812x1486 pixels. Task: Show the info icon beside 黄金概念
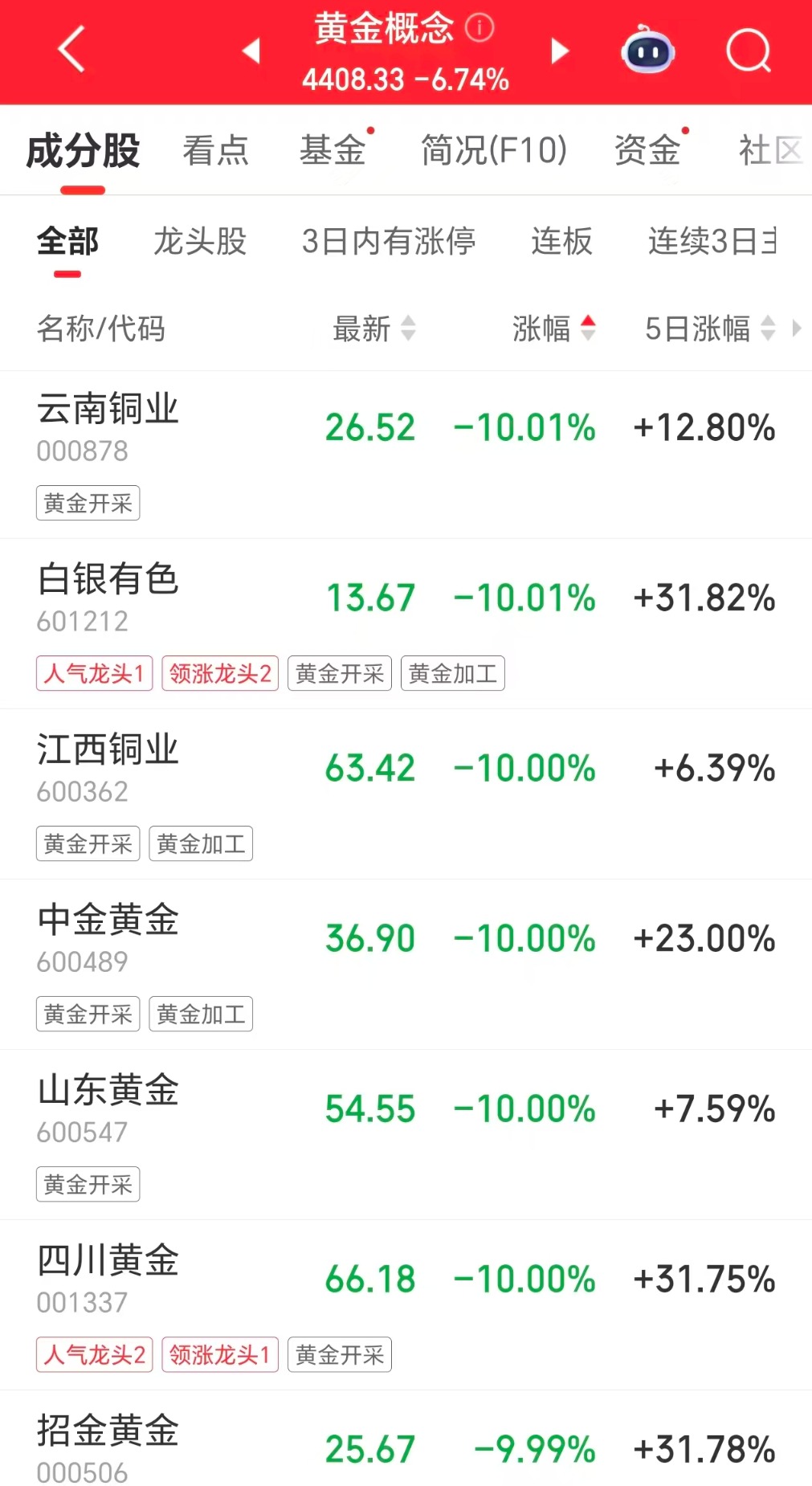point(479,27)
